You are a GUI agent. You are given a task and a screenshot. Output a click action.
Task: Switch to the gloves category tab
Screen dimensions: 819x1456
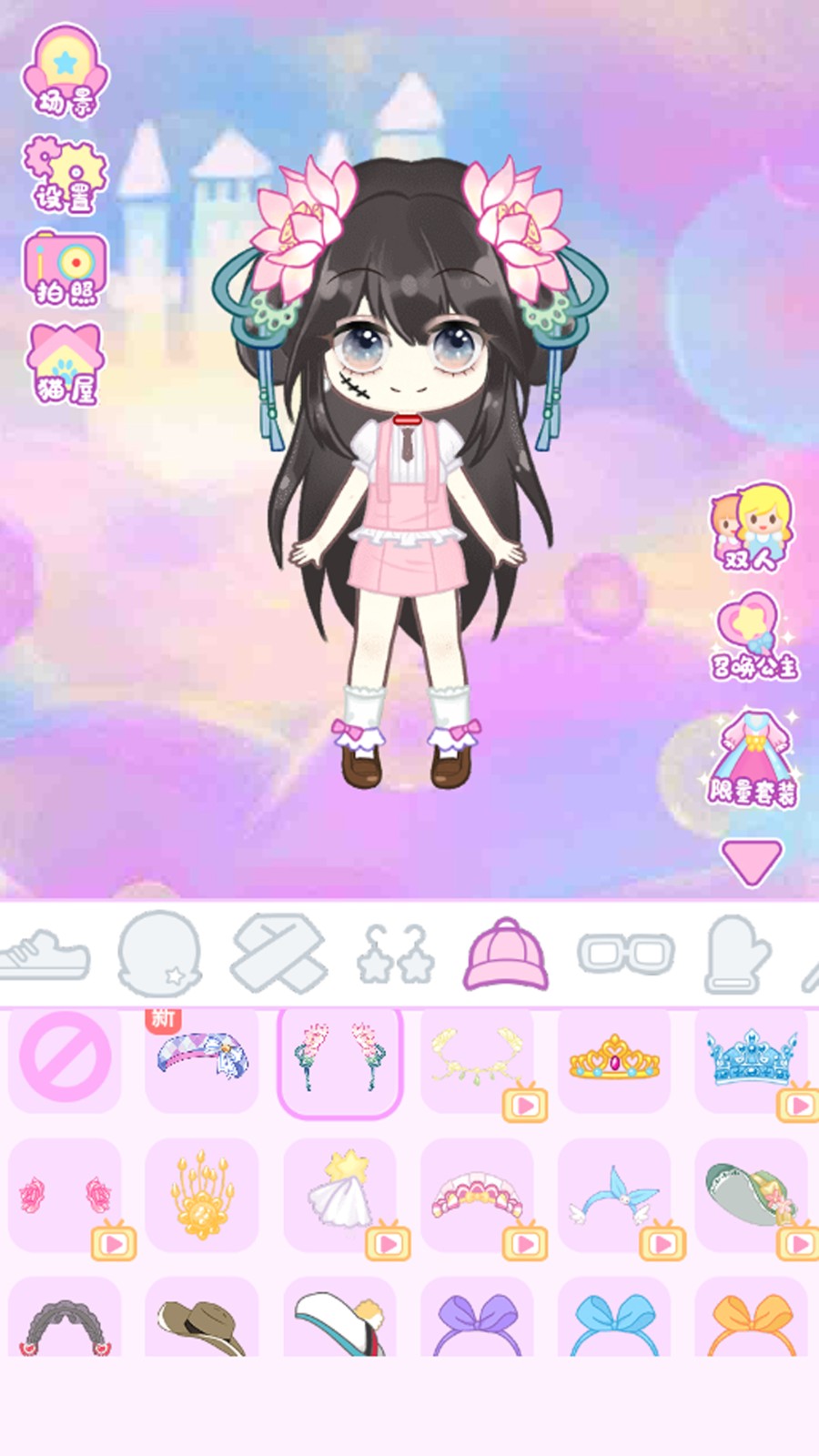click(x=738, y=955)
